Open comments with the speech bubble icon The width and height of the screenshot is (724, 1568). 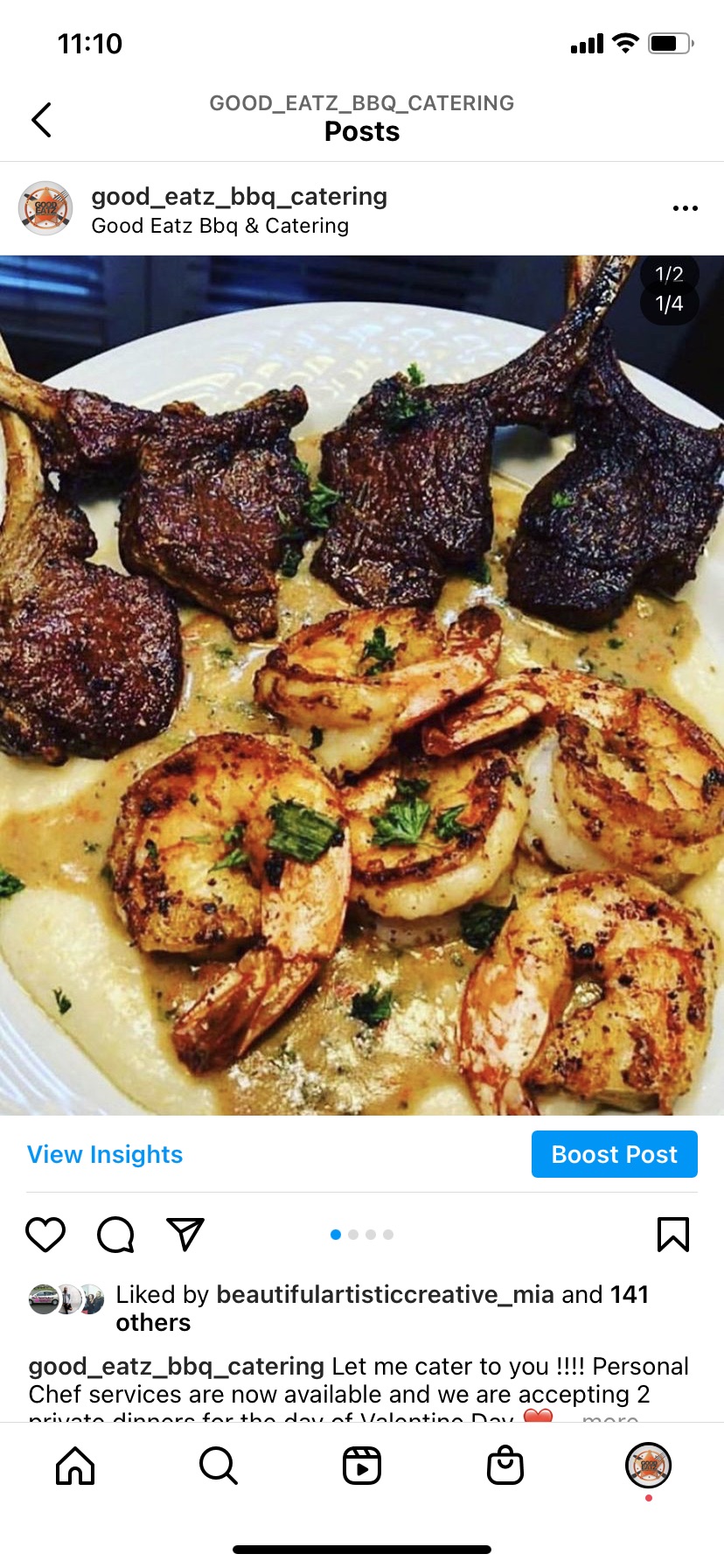tap(115, 1235)
